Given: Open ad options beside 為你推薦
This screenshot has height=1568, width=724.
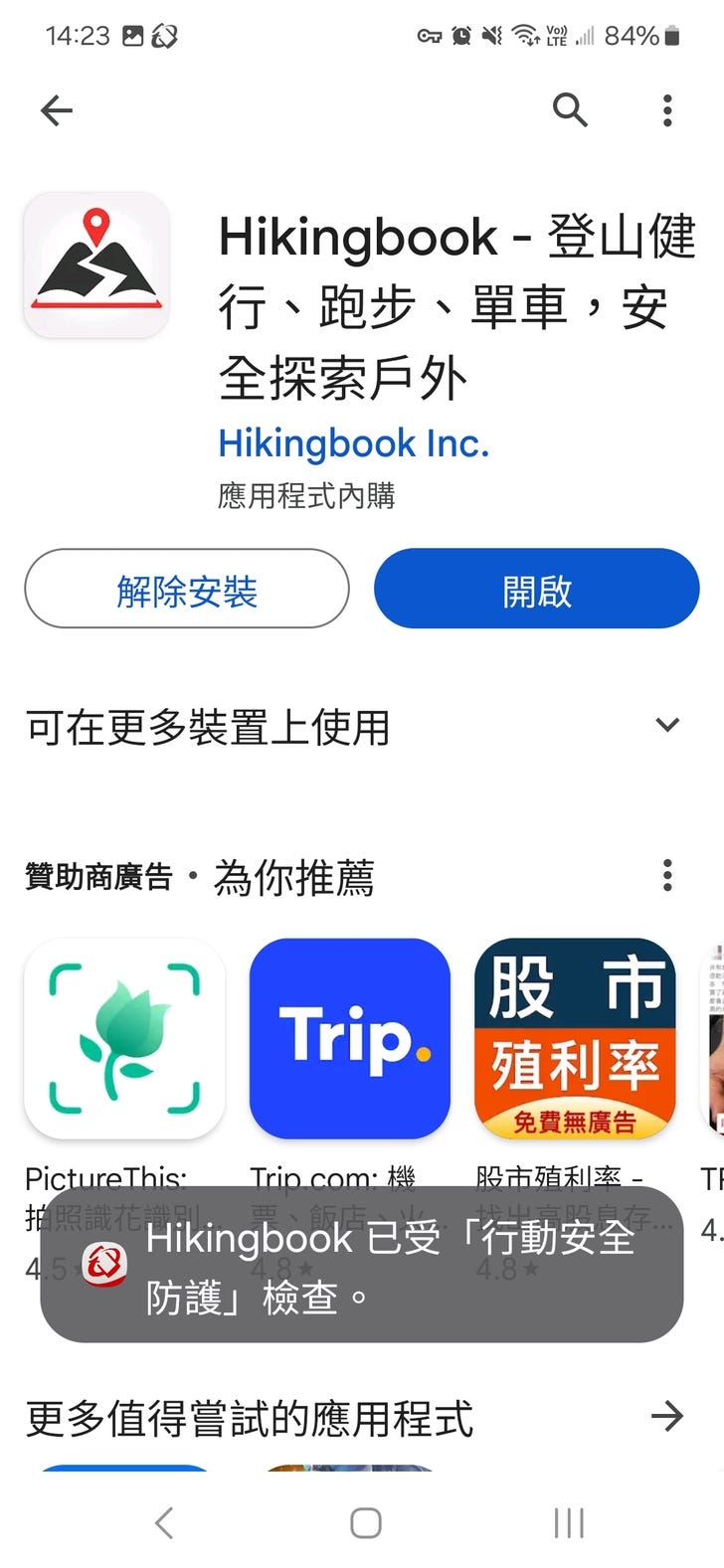Looking at the screenshot, I should [667, 876].
